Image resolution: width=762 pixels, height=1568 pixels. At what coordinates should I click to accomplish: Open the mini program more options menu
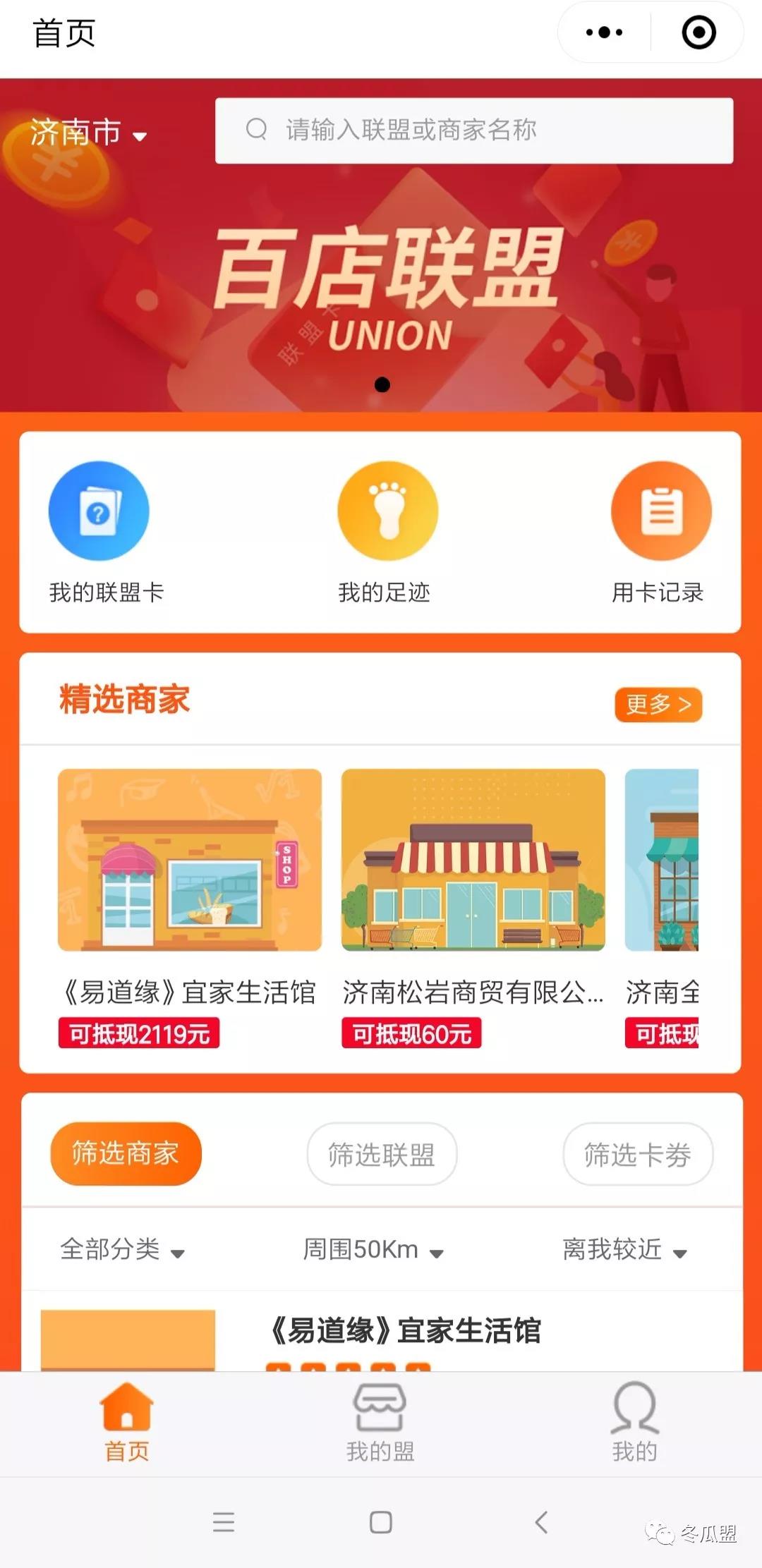pos(605,32)
